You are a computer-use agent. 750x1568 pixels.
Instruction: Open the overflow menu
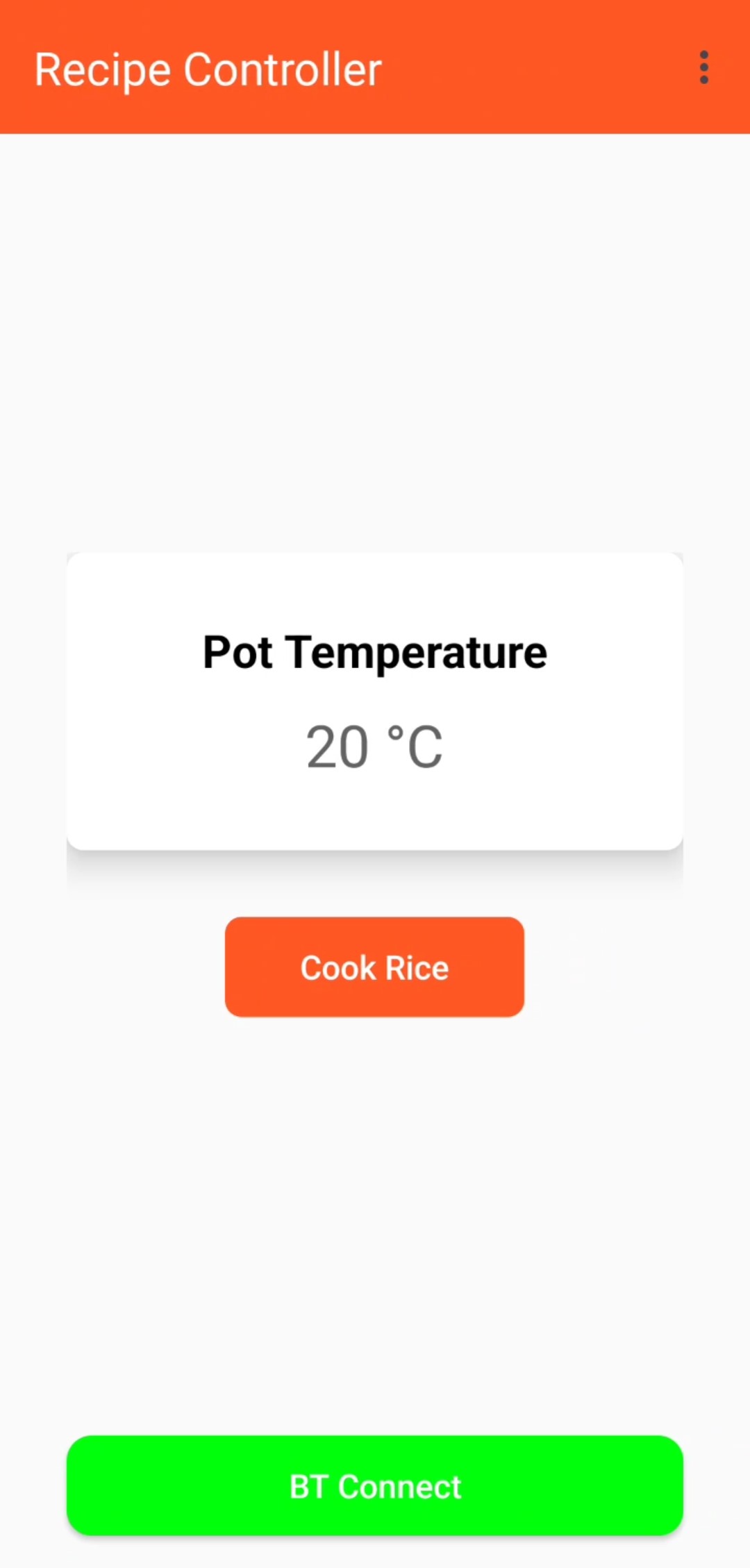pyautogui.click(x=703, y=68)
